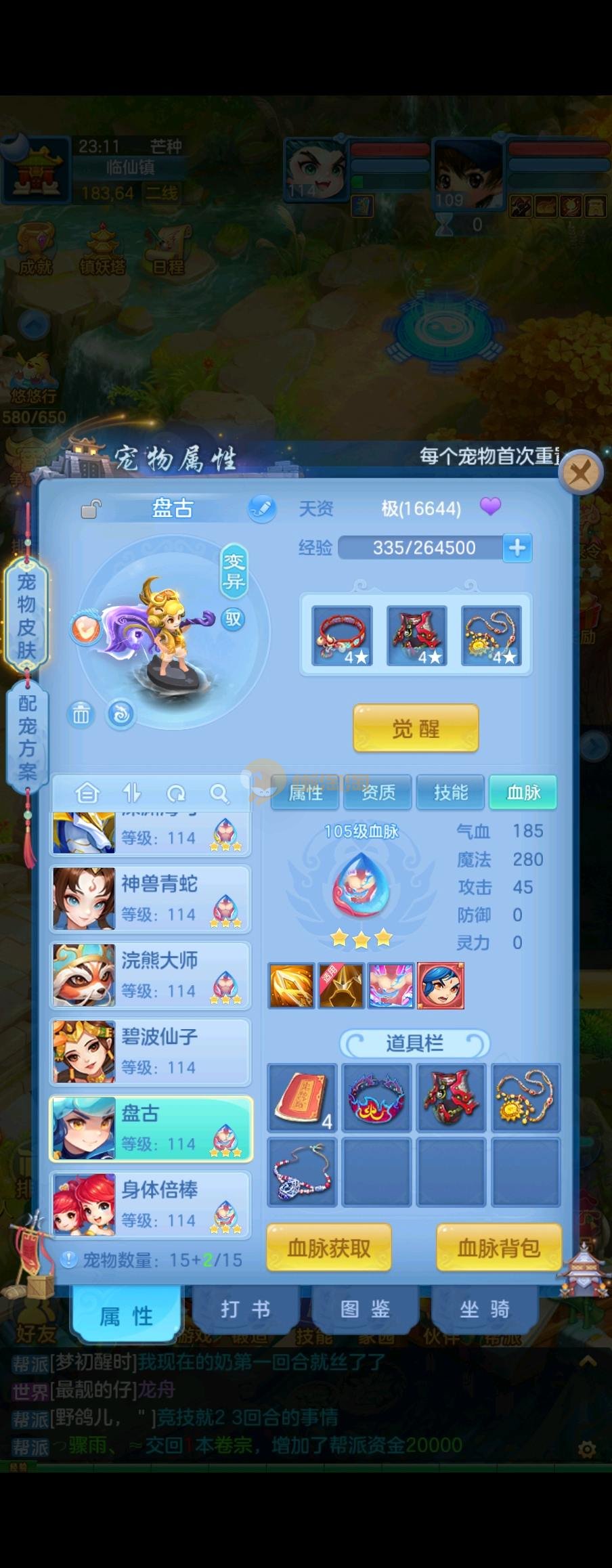Image resolution: width=612 pixels, height=1568 pixels.
Task: Select pet 身体倍棒 in the list
Action: (151, 1204)
